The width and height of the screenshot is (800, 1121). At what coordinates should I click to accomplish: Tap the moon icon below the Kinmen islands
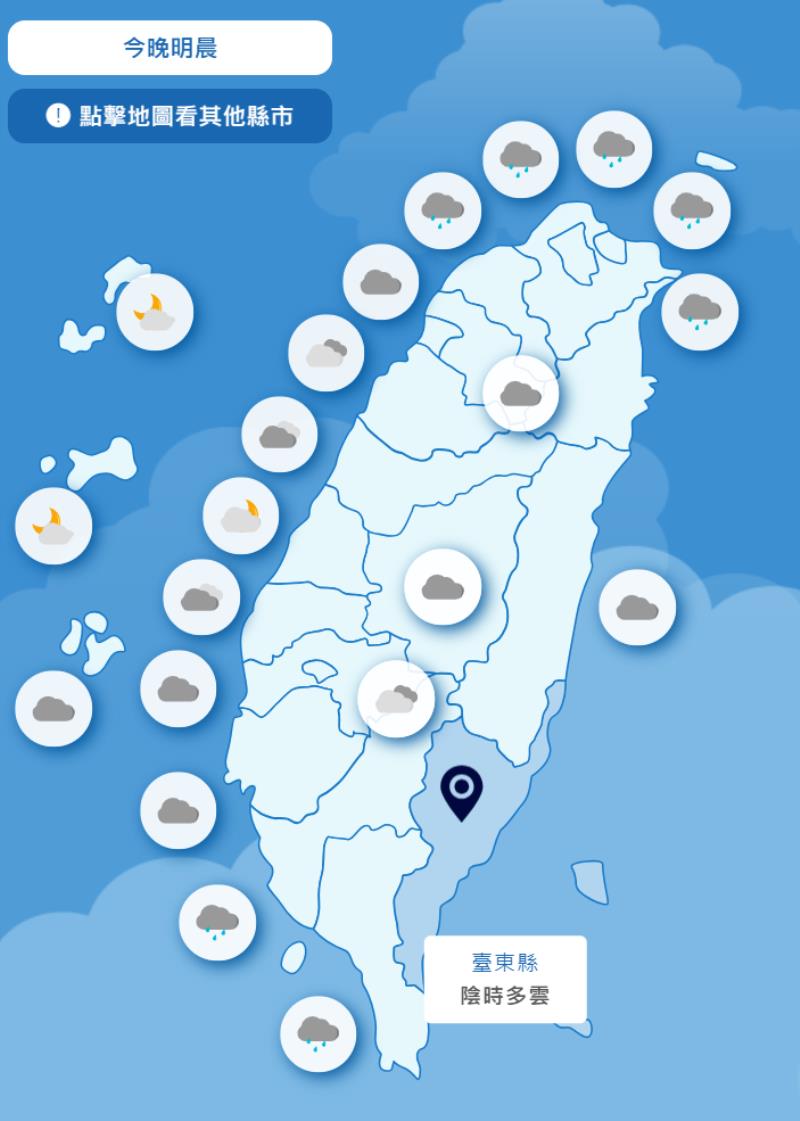53,526
